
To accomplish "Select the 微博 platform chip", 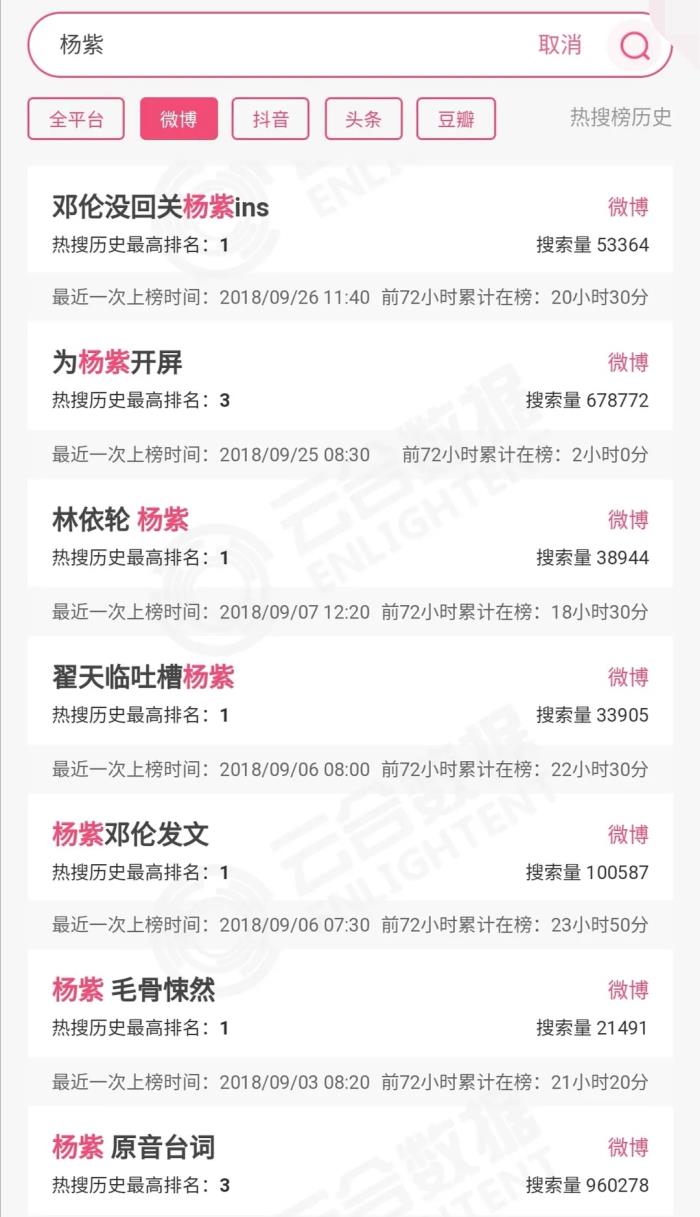I will click(x=179, y=119).
